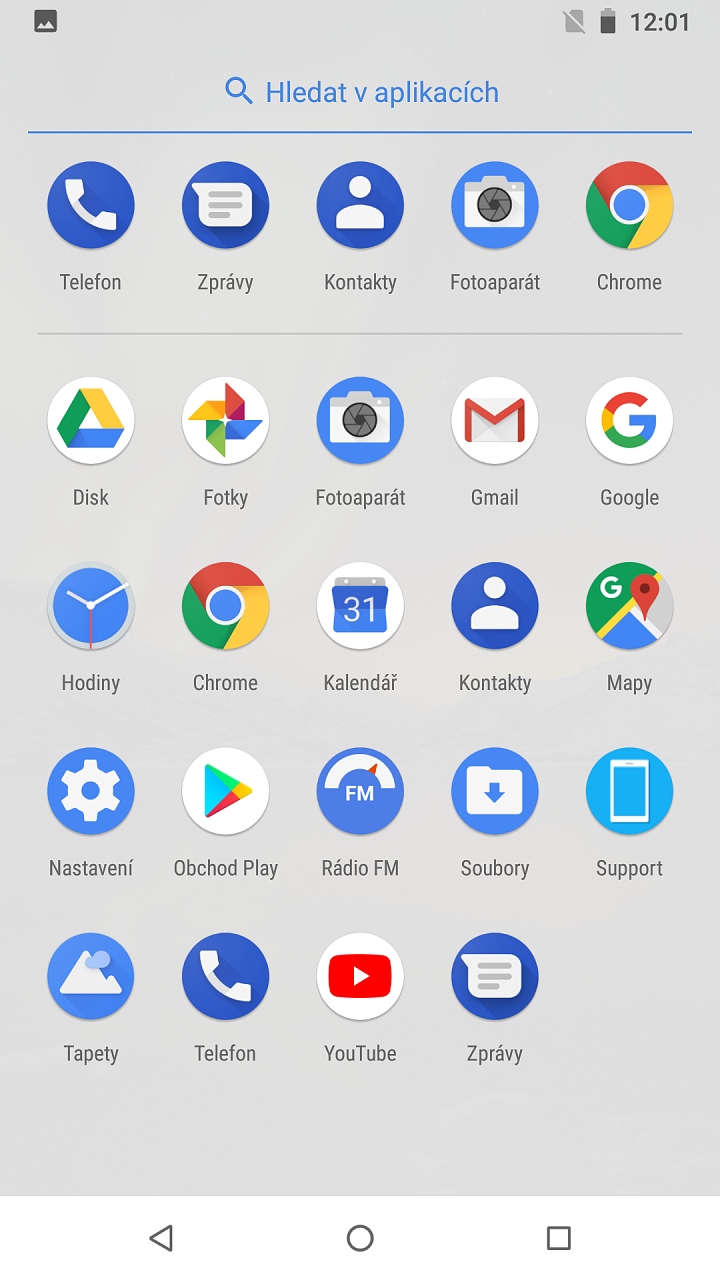Go to the home screen
This screenshot has width=720, height=1280.
[360, 1238]
